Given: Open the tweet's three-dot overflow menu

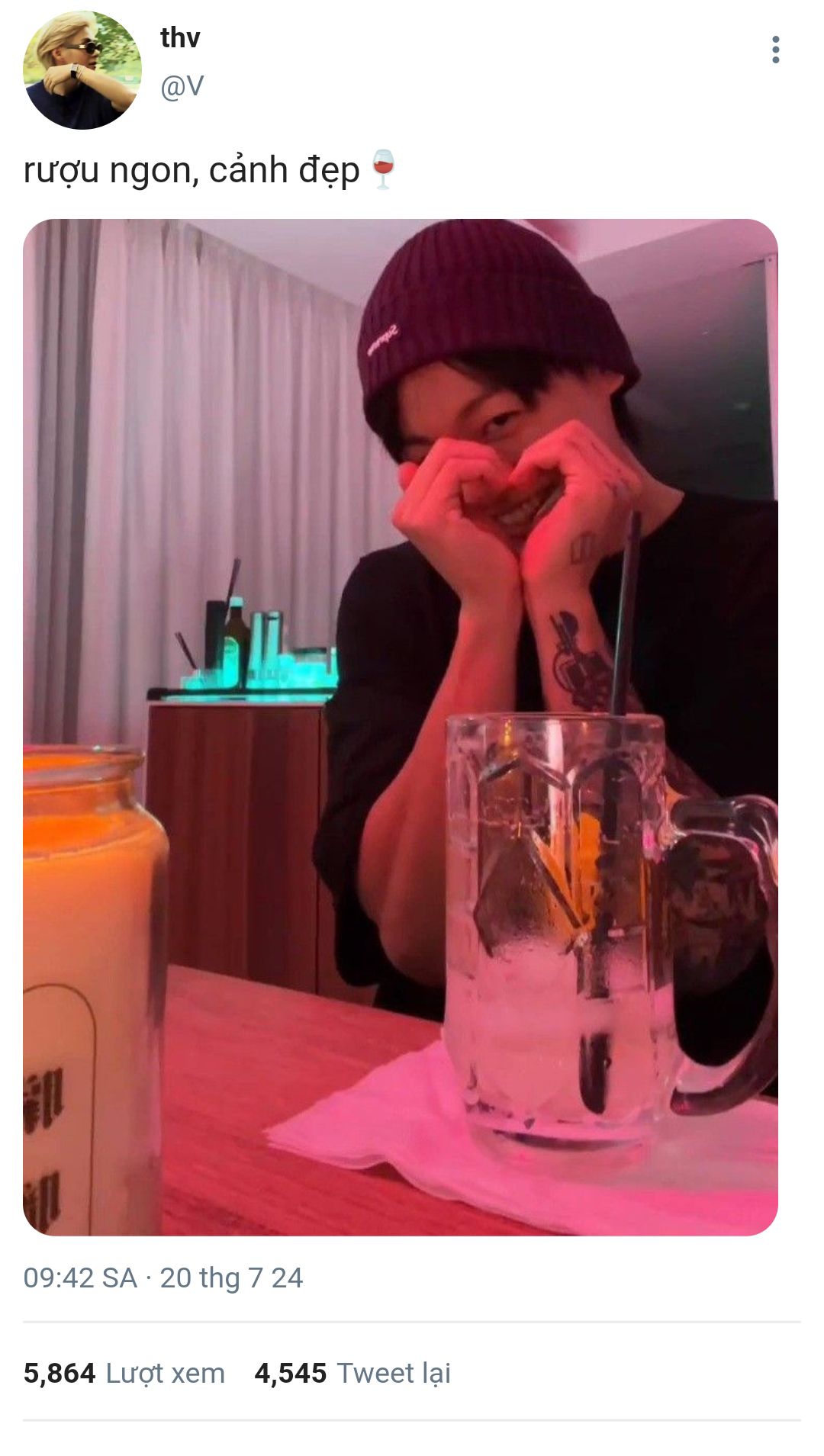Looking at the screenshot, I should pos(775,50).
